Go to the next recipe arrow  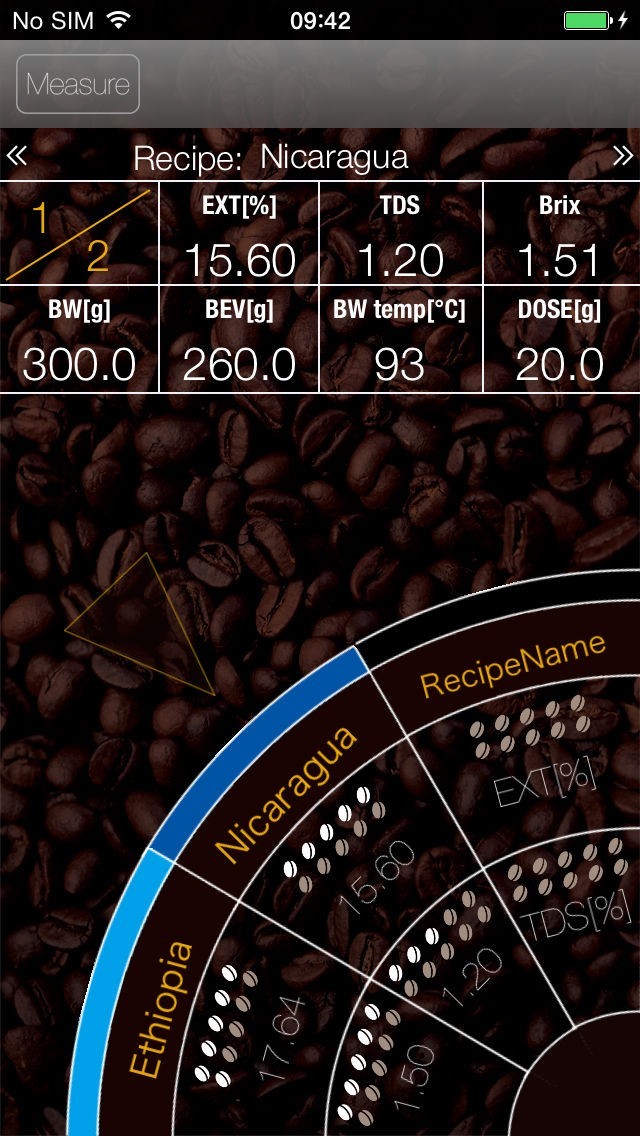pos(622,156)
